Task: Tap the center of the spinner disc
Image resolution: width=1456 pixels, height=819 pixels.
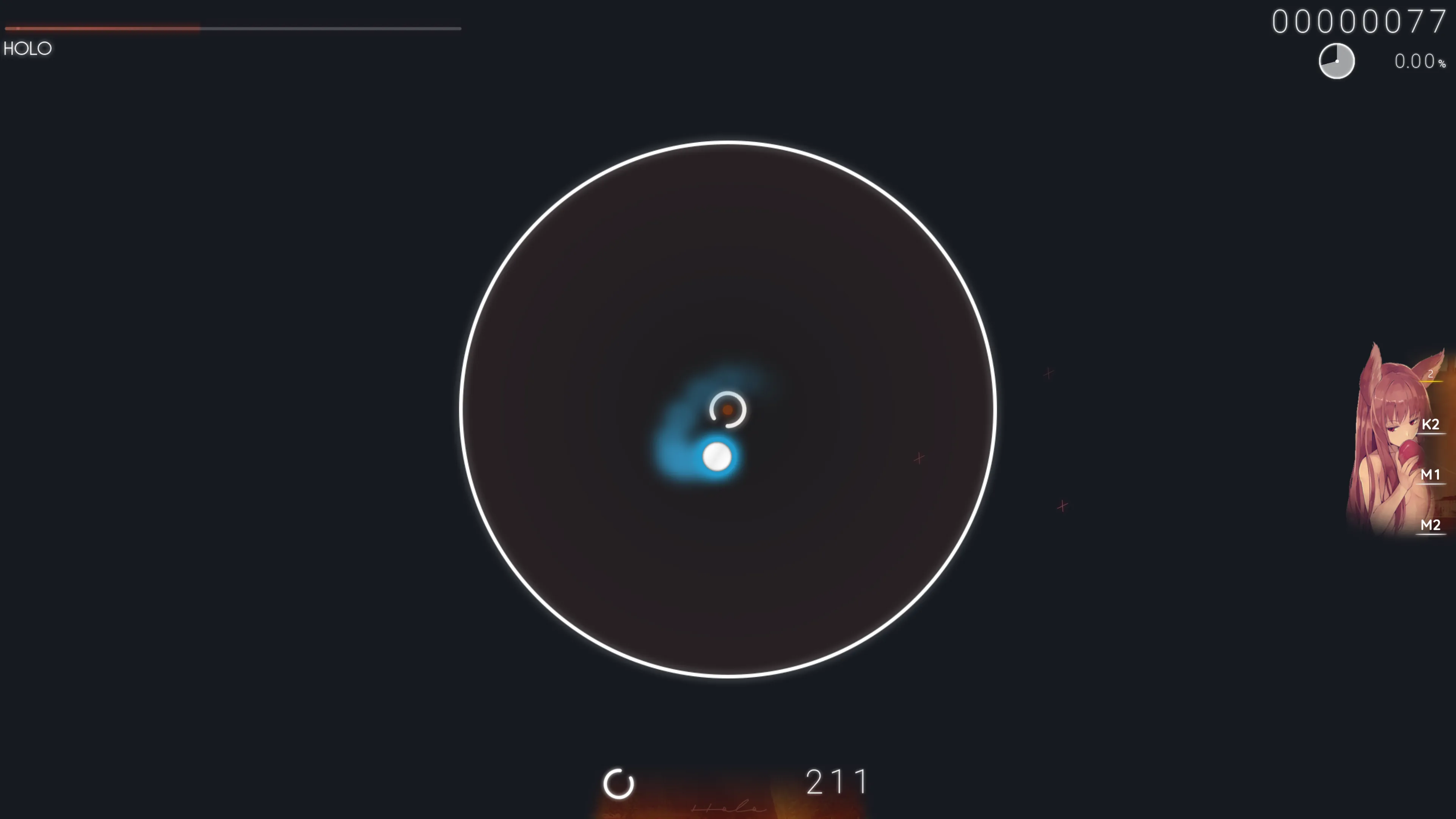Action: point(728,409)
